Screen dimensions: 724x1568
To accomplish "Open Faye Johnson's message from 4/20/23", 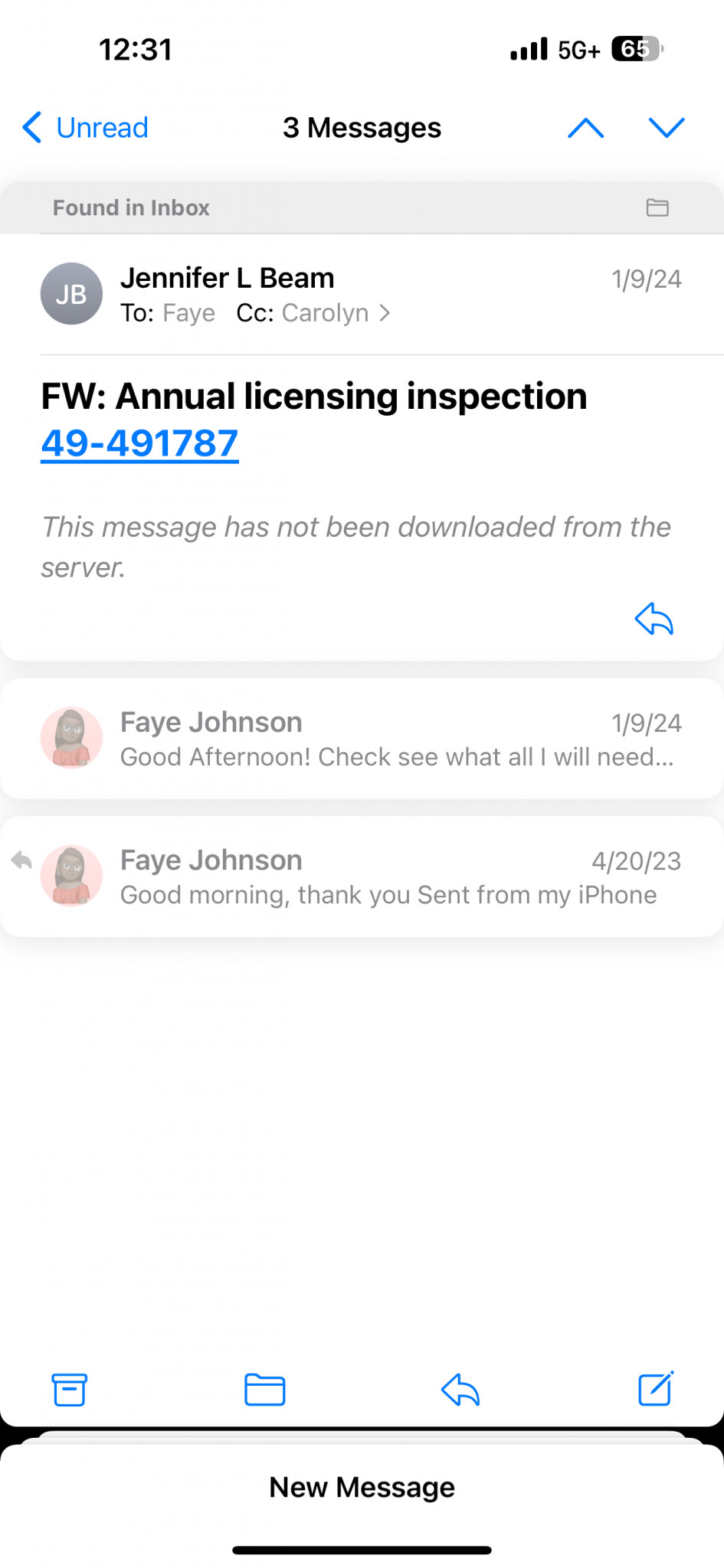I will (362, 877).
